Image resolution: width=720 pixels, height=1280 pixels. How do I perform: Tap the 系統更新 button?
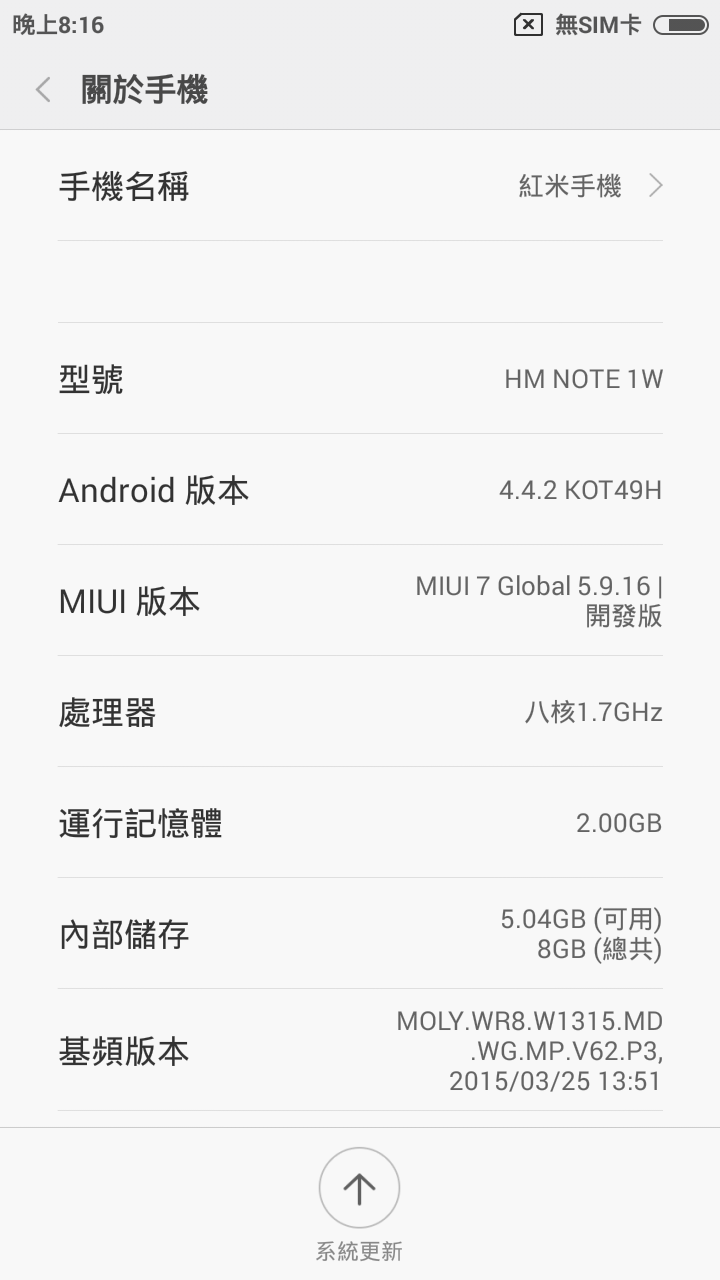[x=359, y=1204]
